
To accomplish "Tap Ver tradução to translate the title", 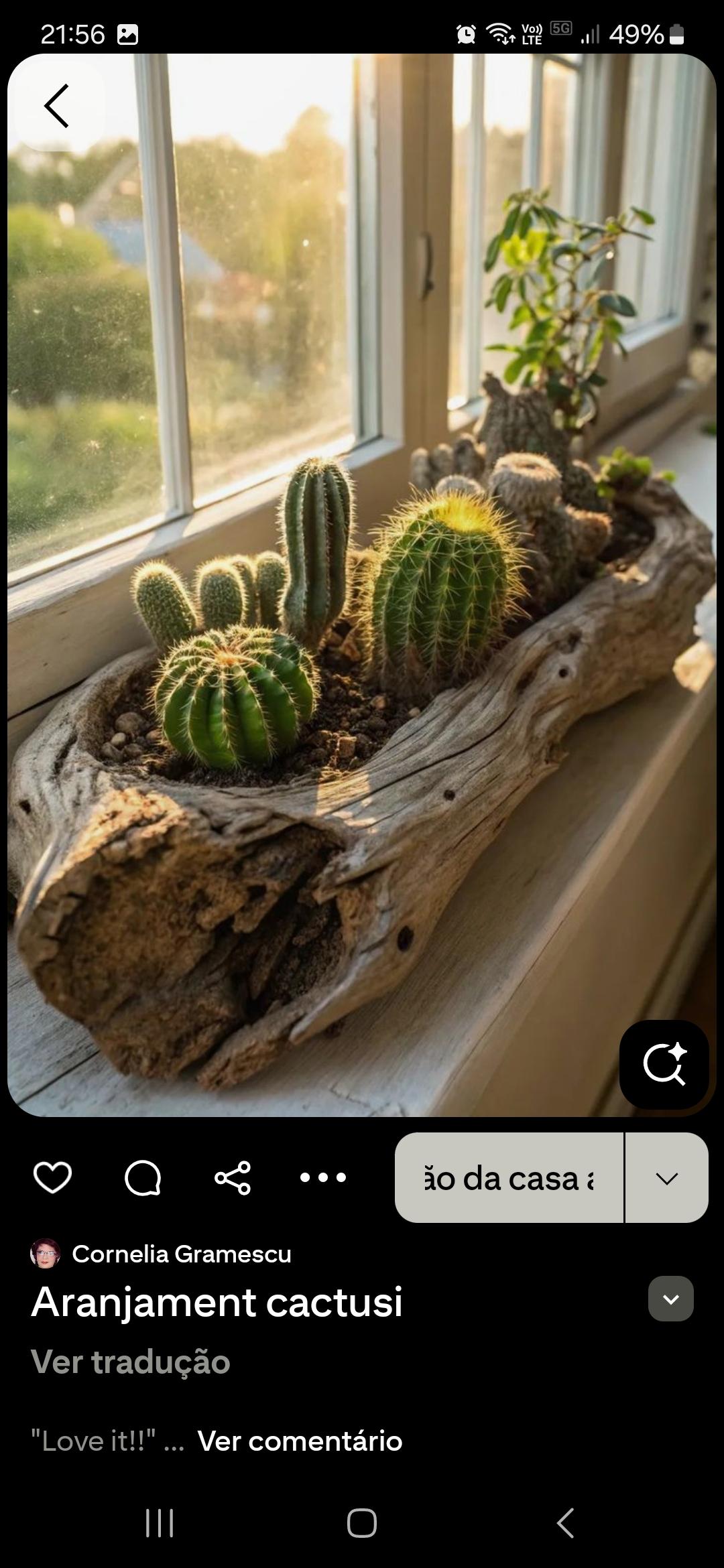I will tap(131, 1362).
